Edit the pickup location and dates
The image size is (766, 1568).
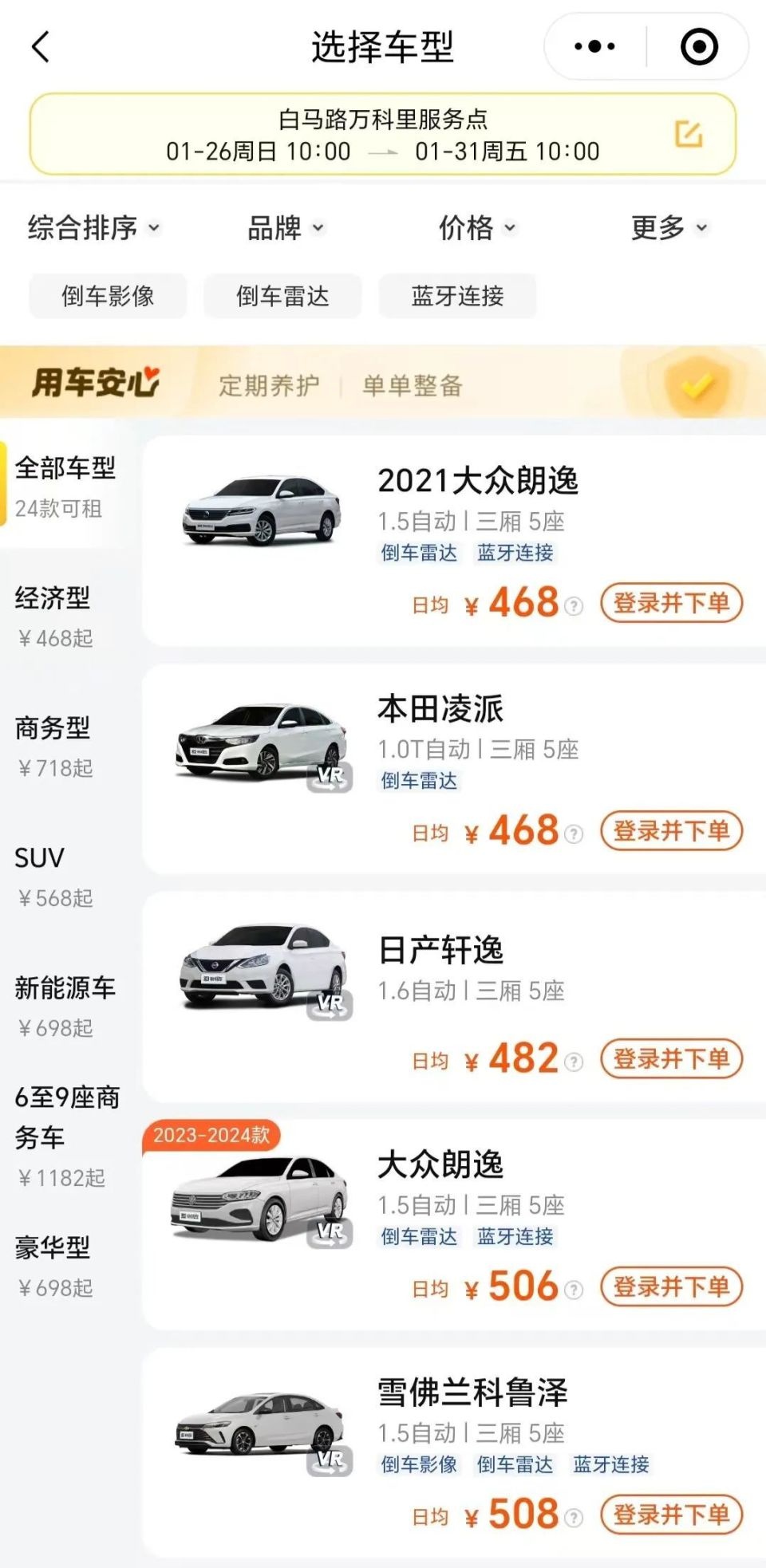[x=688, y=134]
